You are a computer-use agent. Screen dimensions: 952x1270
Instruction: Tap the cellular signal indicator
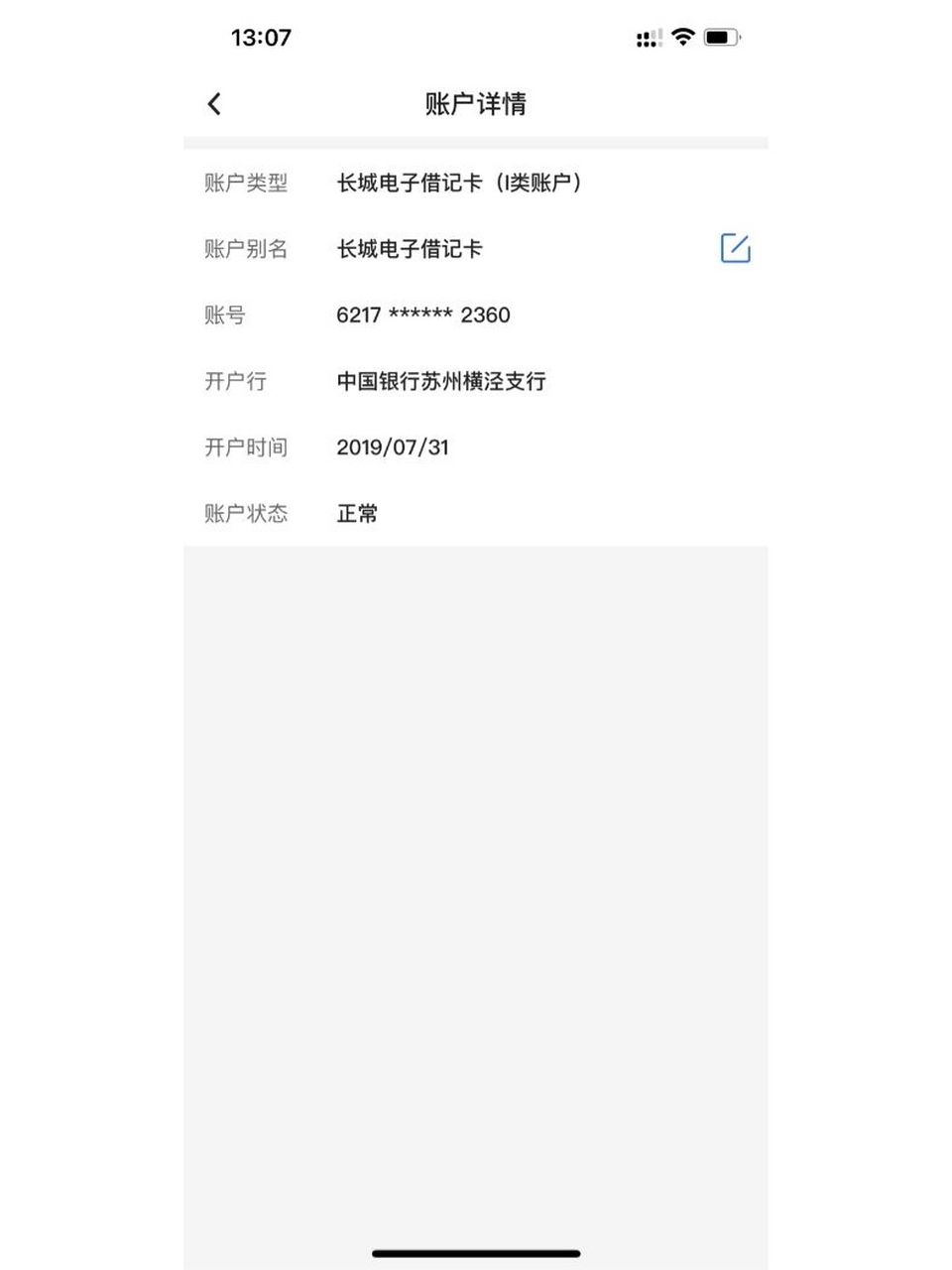pyautogui.click(x=647, y=36)
